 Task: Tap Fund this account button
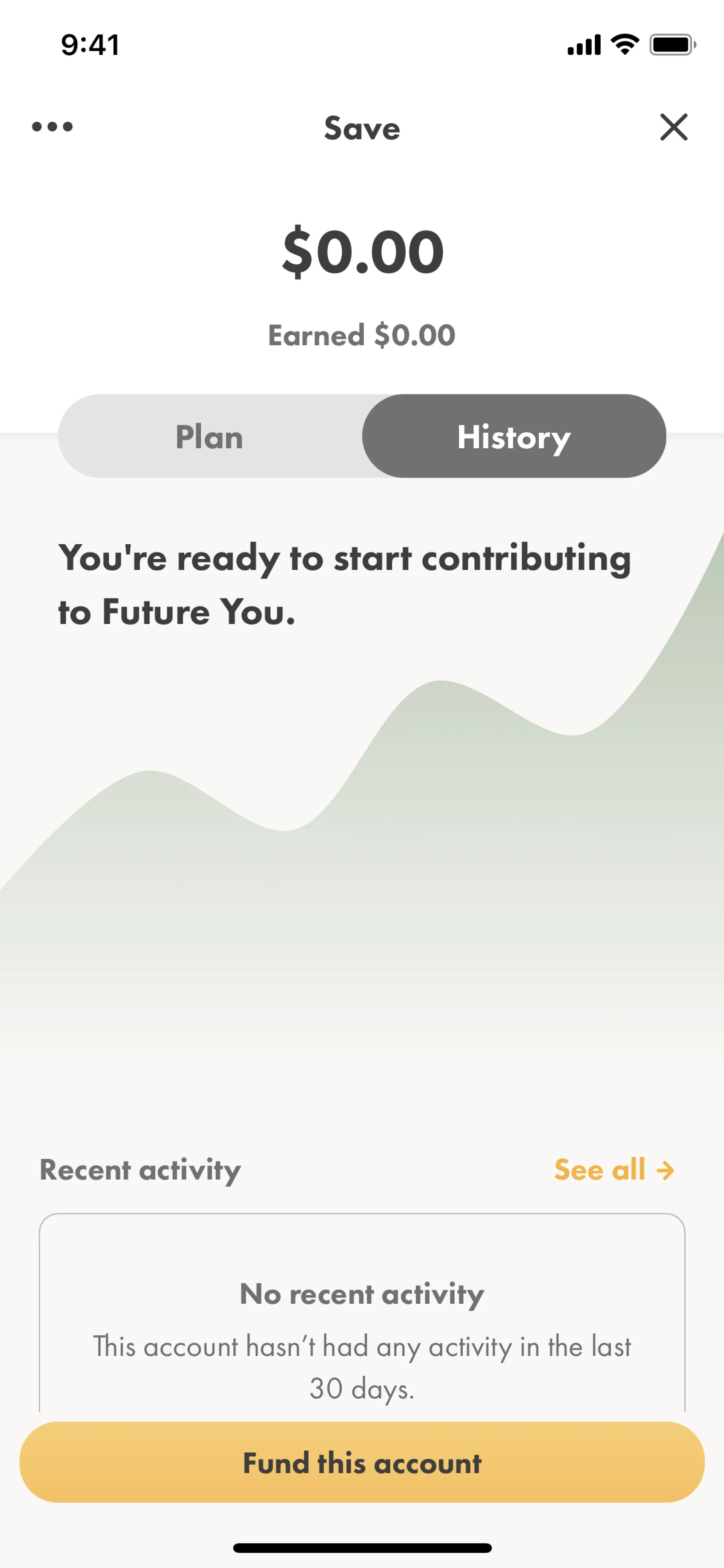tap(362, 1462)
